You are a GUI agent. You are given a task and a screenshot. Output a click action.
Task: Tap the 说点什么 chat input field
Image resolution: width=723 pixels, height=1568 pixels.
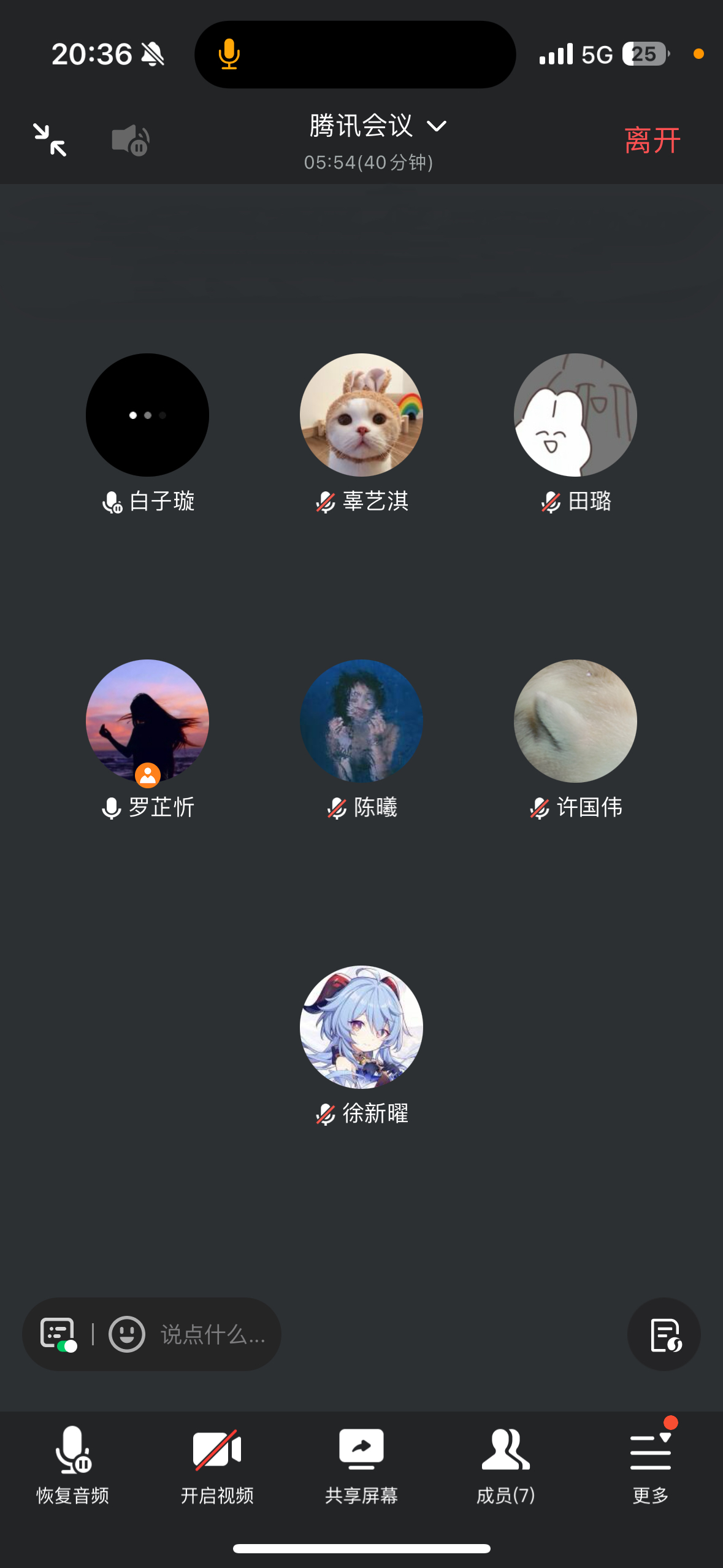212,1334
